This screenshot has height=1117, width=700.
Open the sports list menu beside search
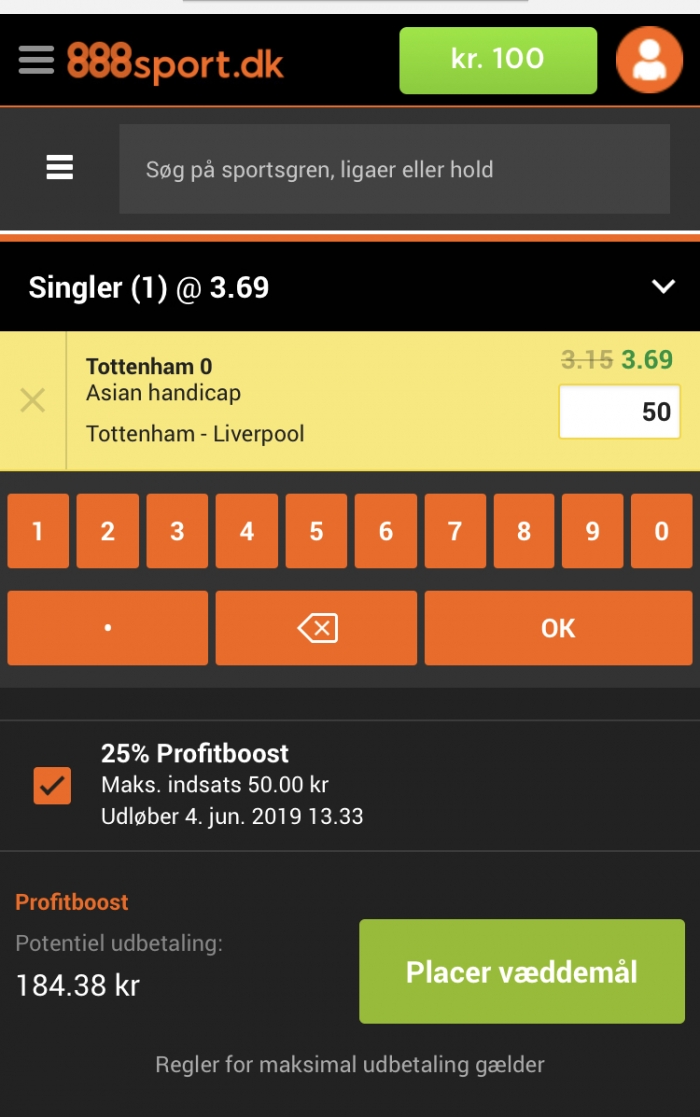(x=60, y=168)
